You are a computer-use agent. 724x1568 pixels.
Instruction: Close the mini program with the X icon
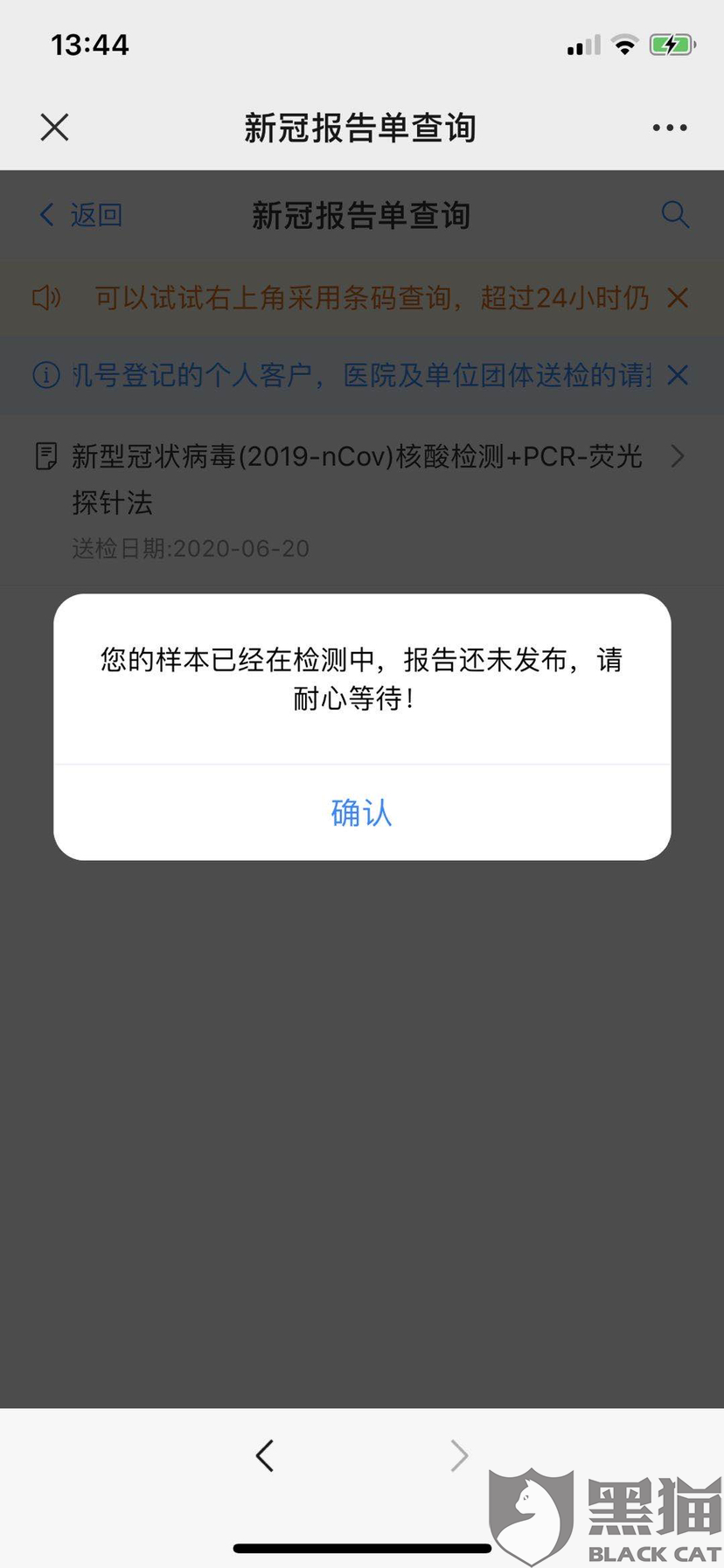click(x=54, y=128)
